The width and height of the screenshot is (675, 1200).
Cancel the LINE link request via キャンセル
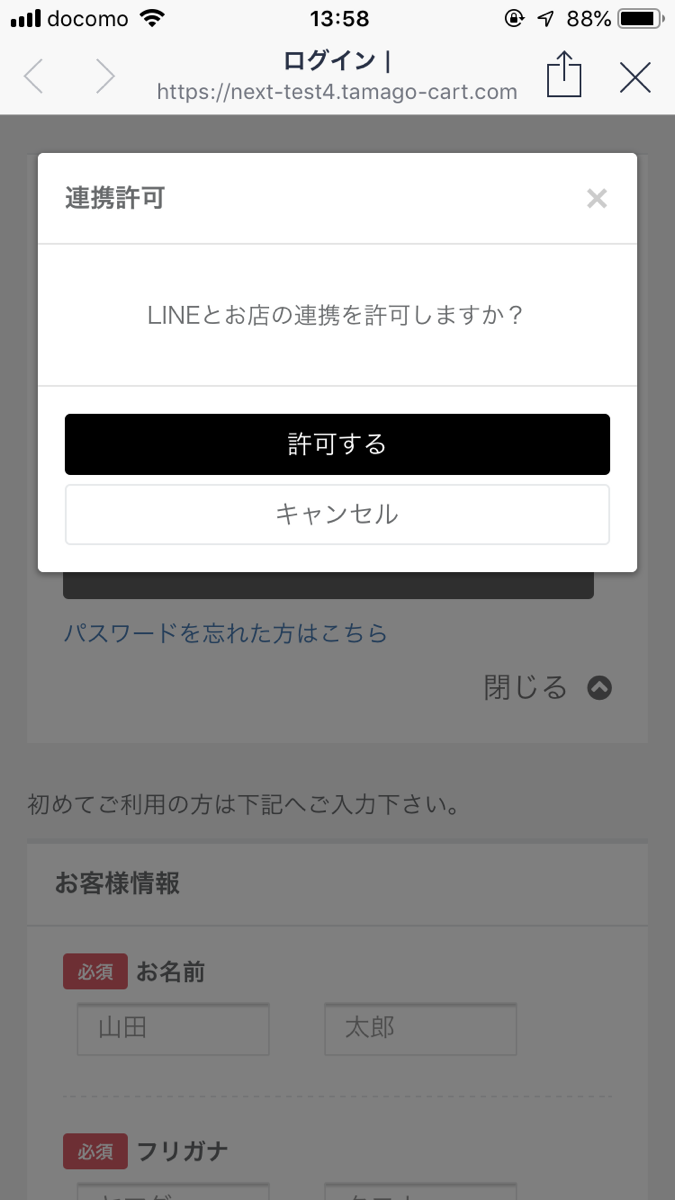click(x=337, y=514)
